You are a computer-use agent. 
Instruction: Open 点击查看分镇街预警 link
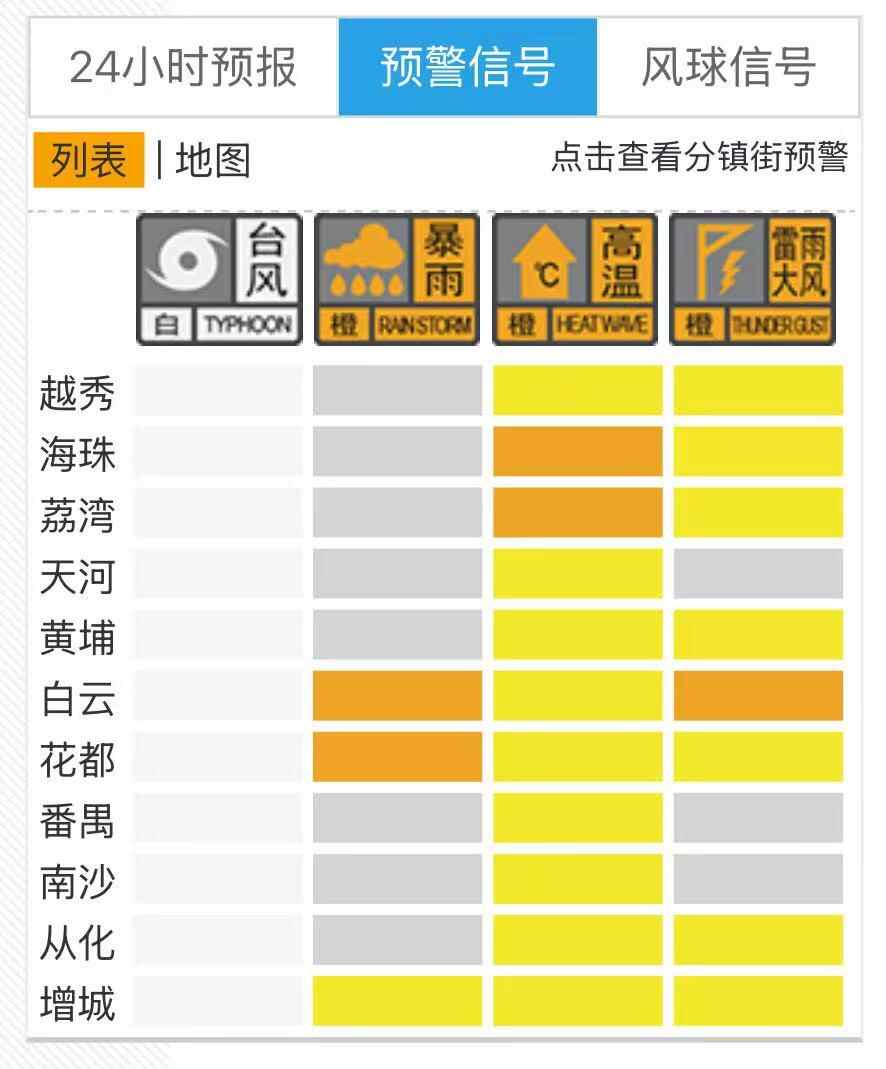pyautogui.click(x=699, y=158)
